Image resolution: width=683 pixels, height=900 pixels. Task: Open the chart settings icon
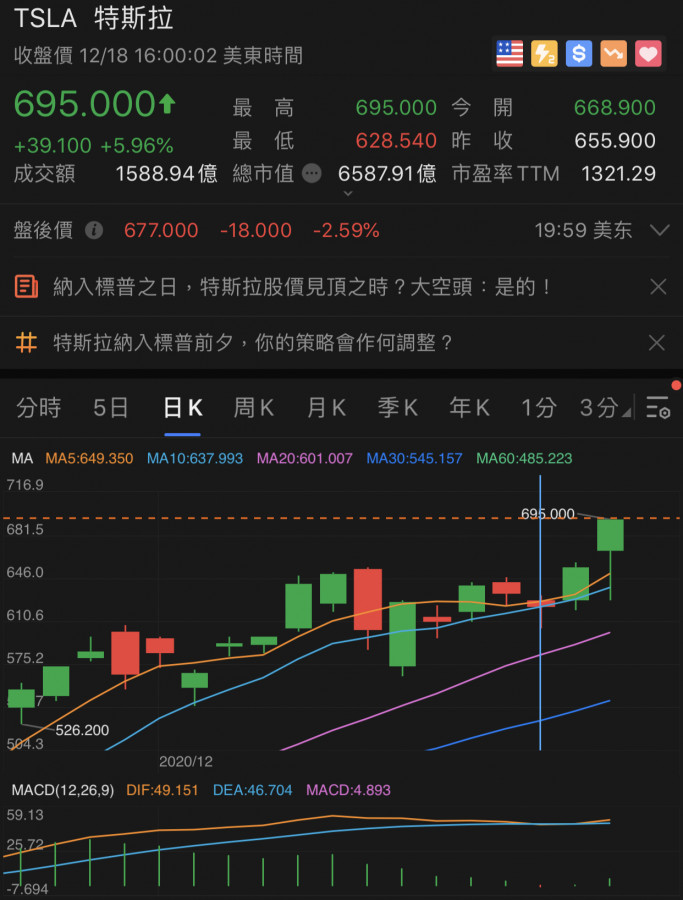(x=657, y=407)
